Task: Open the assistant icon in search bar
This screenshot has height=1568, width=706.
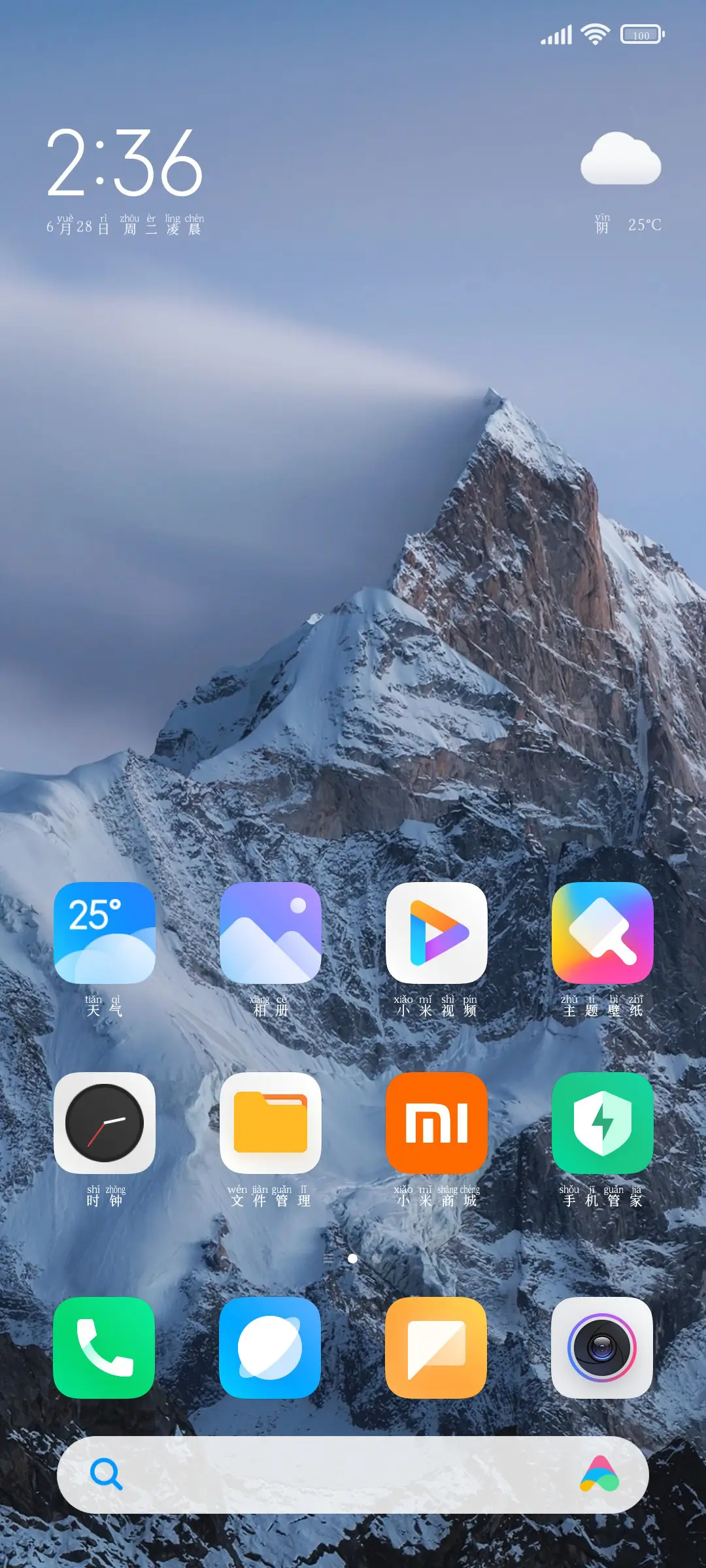Action: [x=599, y=1475]
